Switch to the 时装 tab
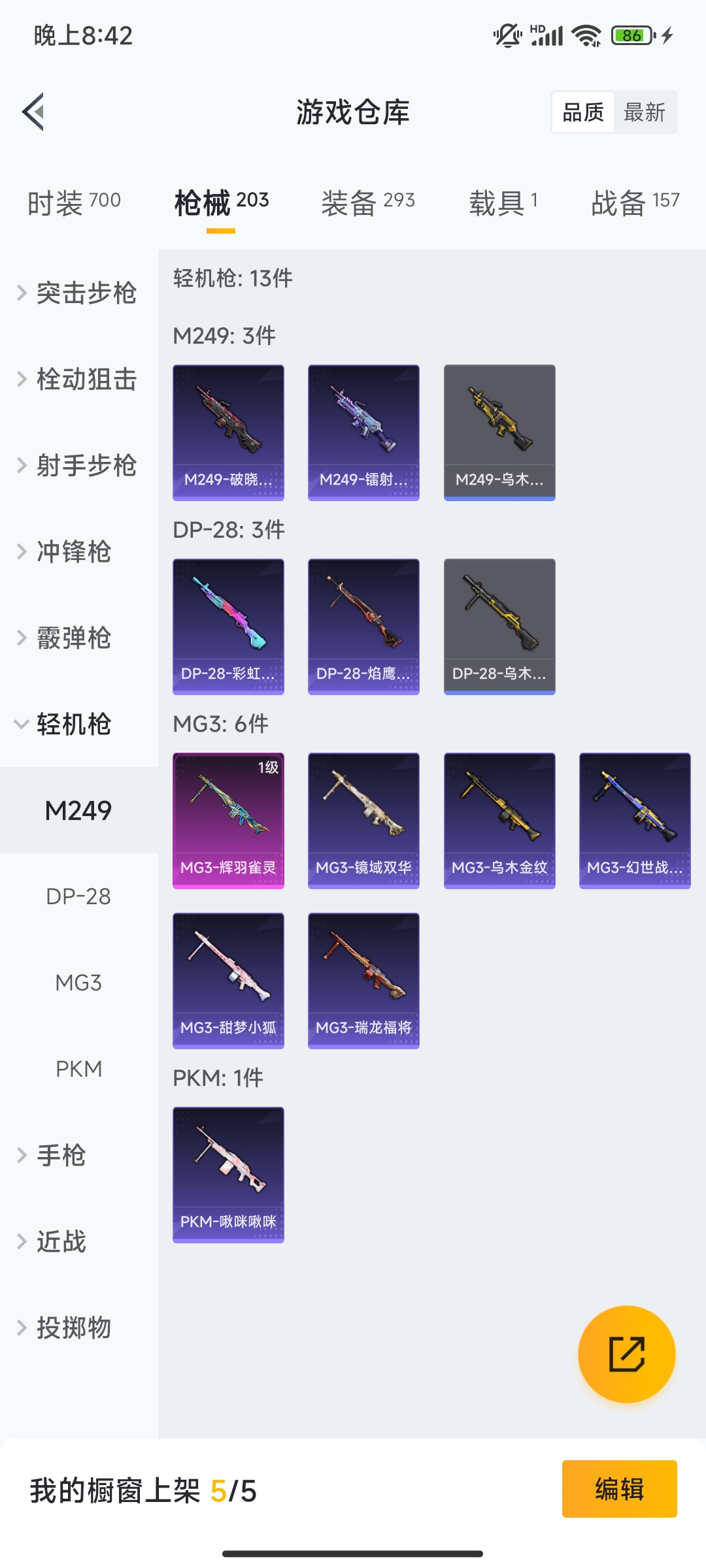 74,202
